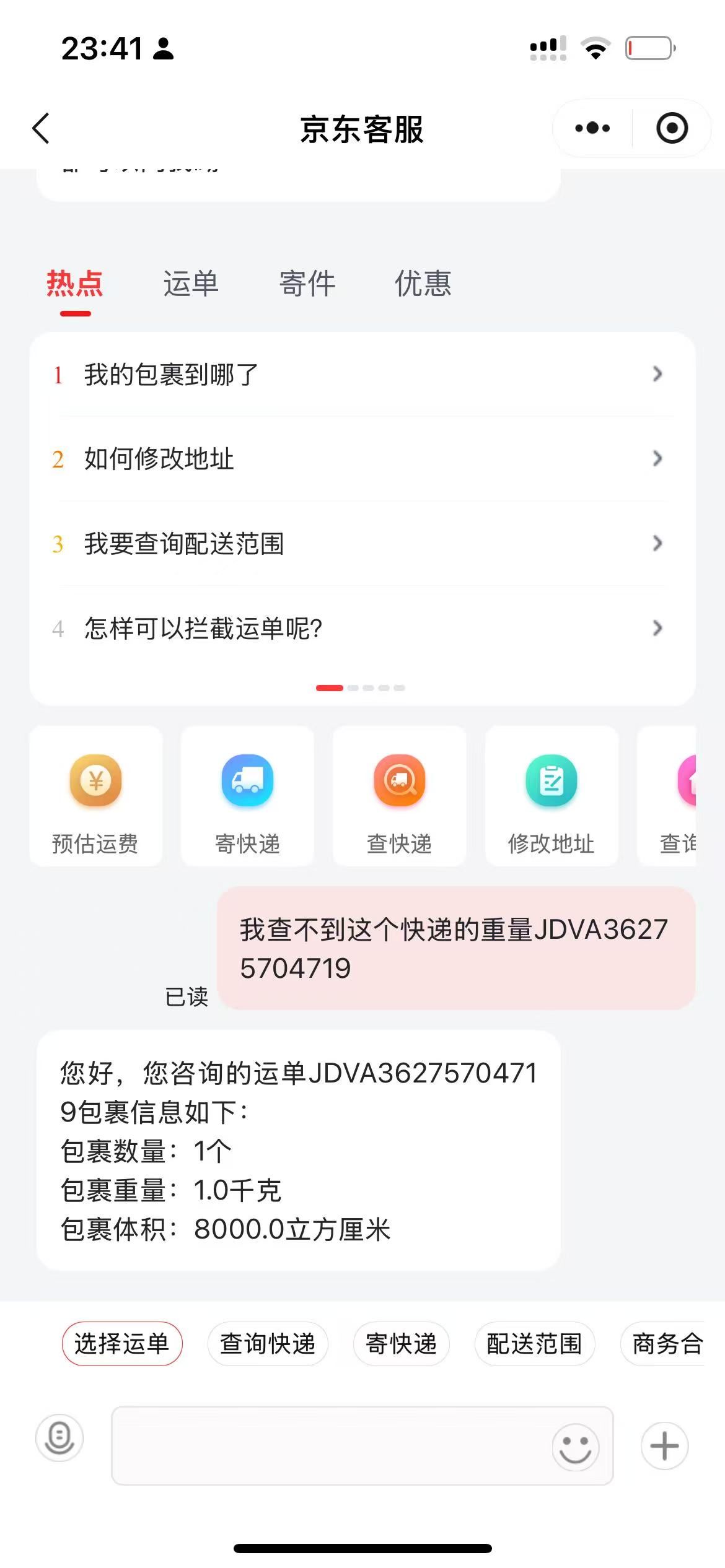Viewport: 725px width, 1568px height.
Task: Tap the 查询快递 quick reply chip
Action: pos(268,1344)
